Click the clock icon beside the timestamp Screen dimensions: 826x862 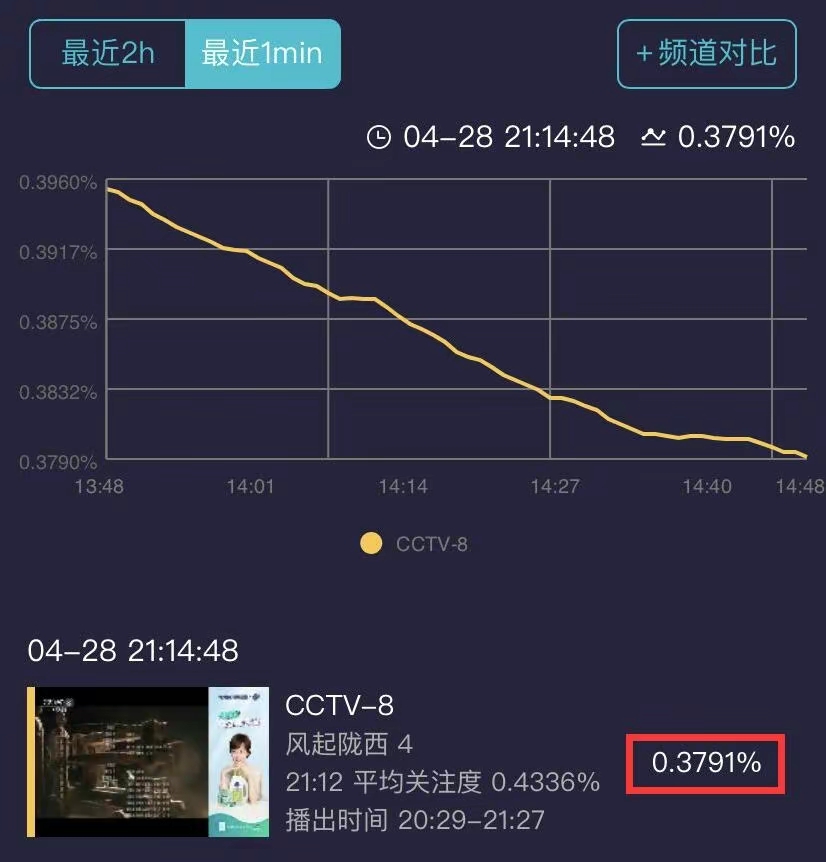378,137
